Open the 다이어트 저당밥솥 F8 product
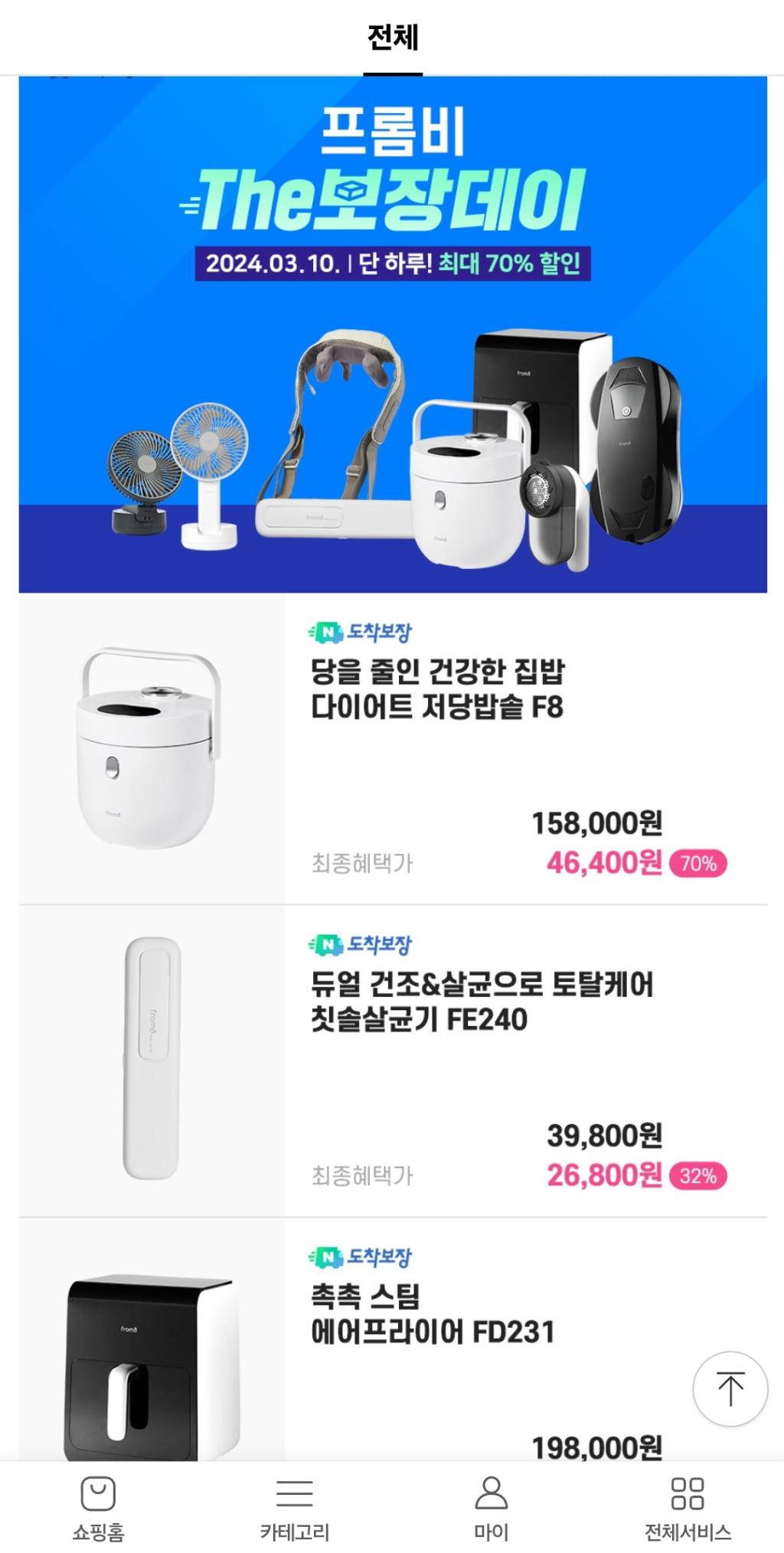 pos(436,688)
